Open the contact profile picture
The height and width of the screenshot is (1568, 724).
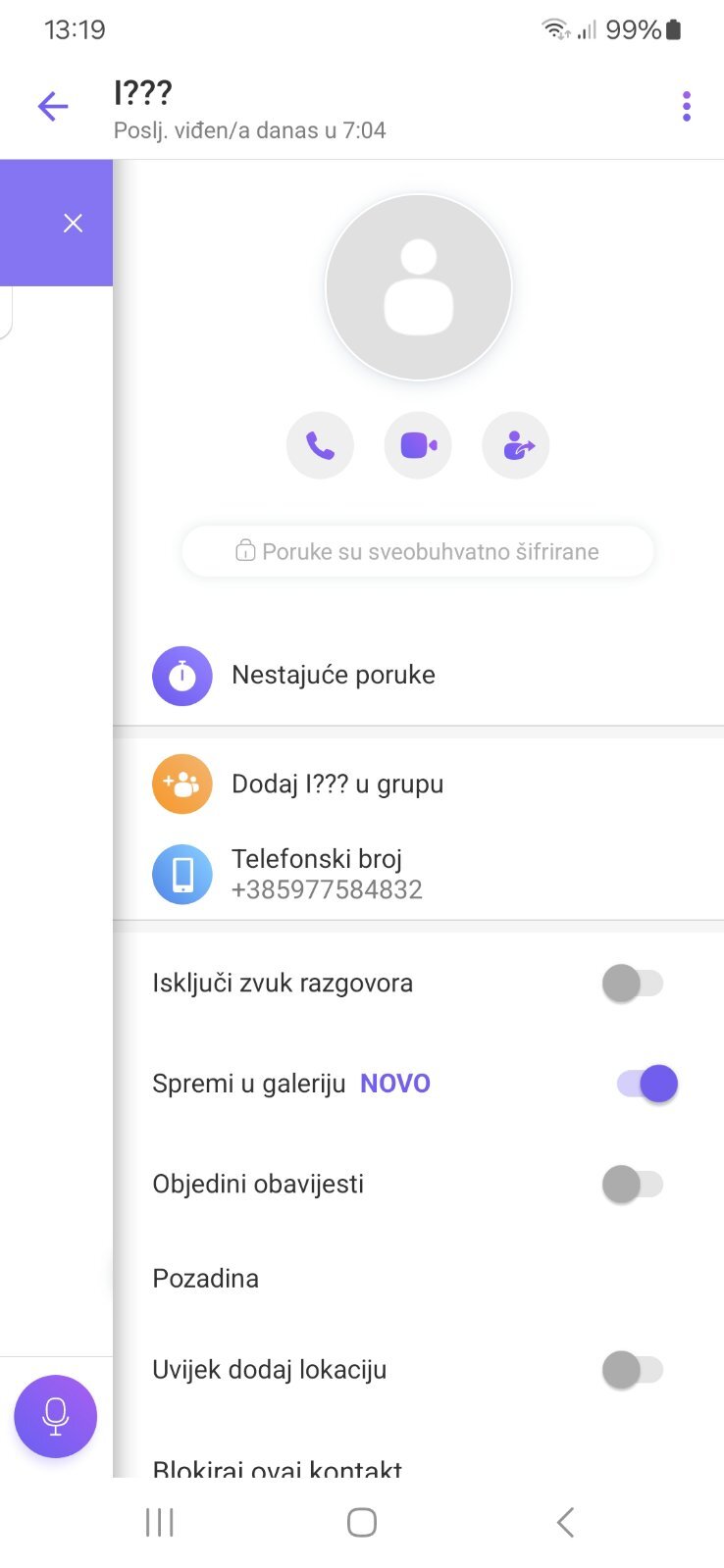click(x=419, y=287)
